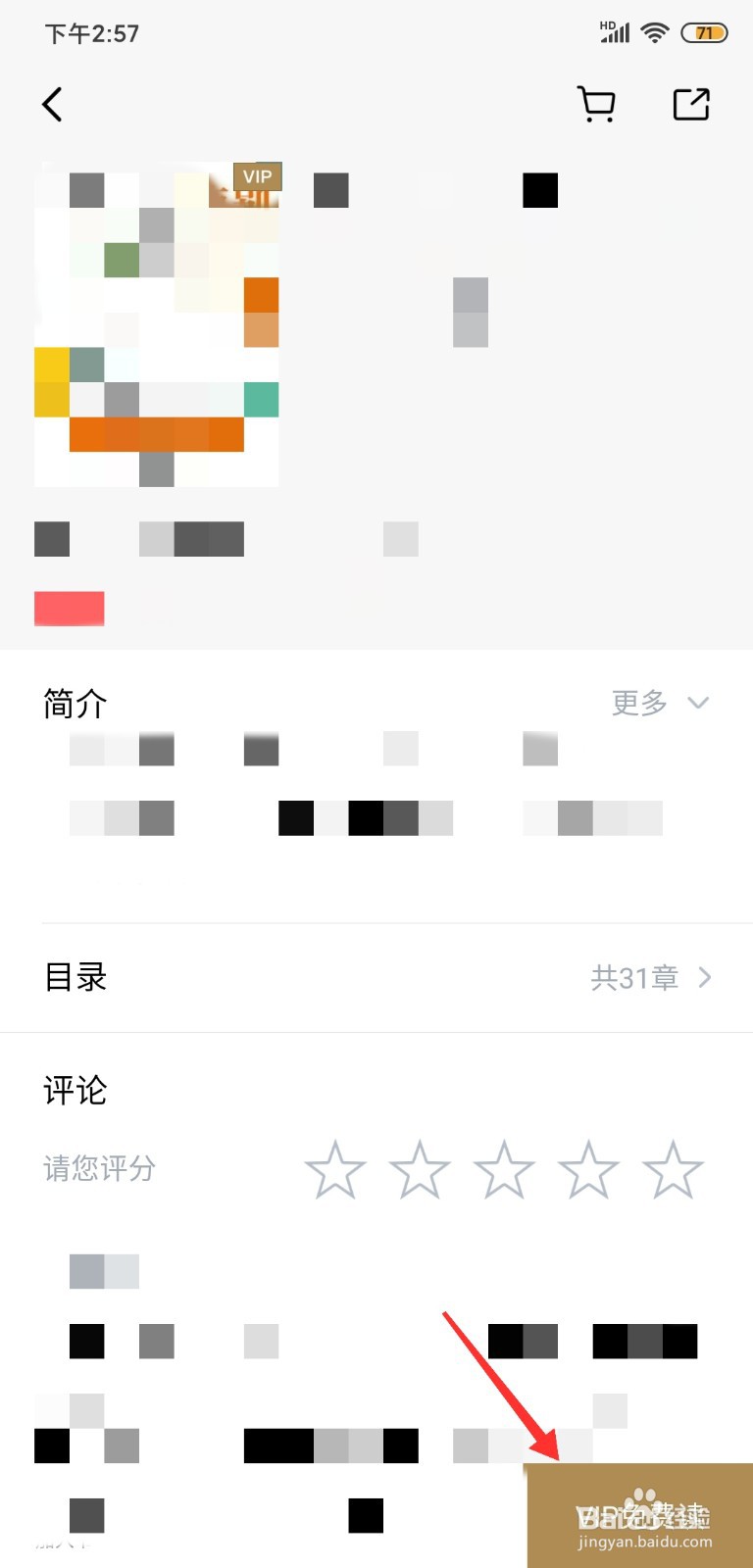753x1568 pixels.
Task: Give a three-star rating
Action: (x=504, y=1168)
